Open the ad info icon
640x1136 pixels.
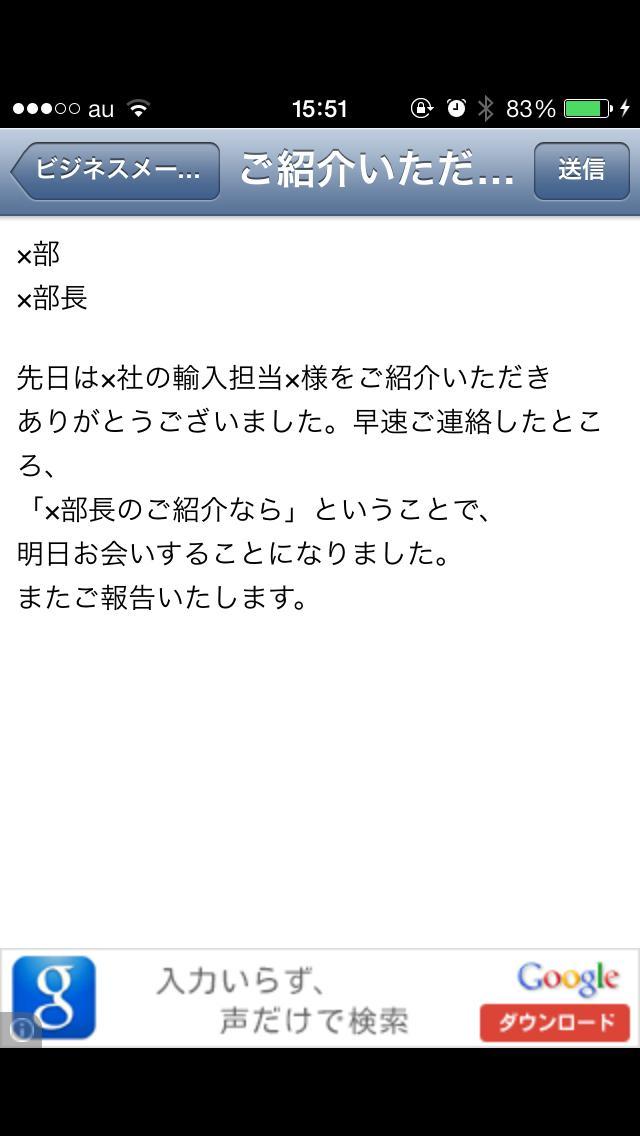click(x=20, y=1029)
